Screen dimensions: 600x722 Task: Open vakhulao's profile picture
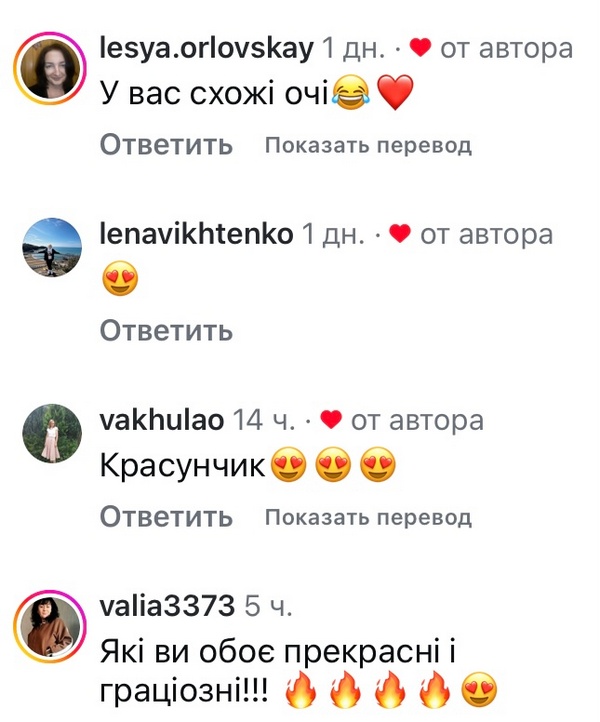click(x=52, y=434)
